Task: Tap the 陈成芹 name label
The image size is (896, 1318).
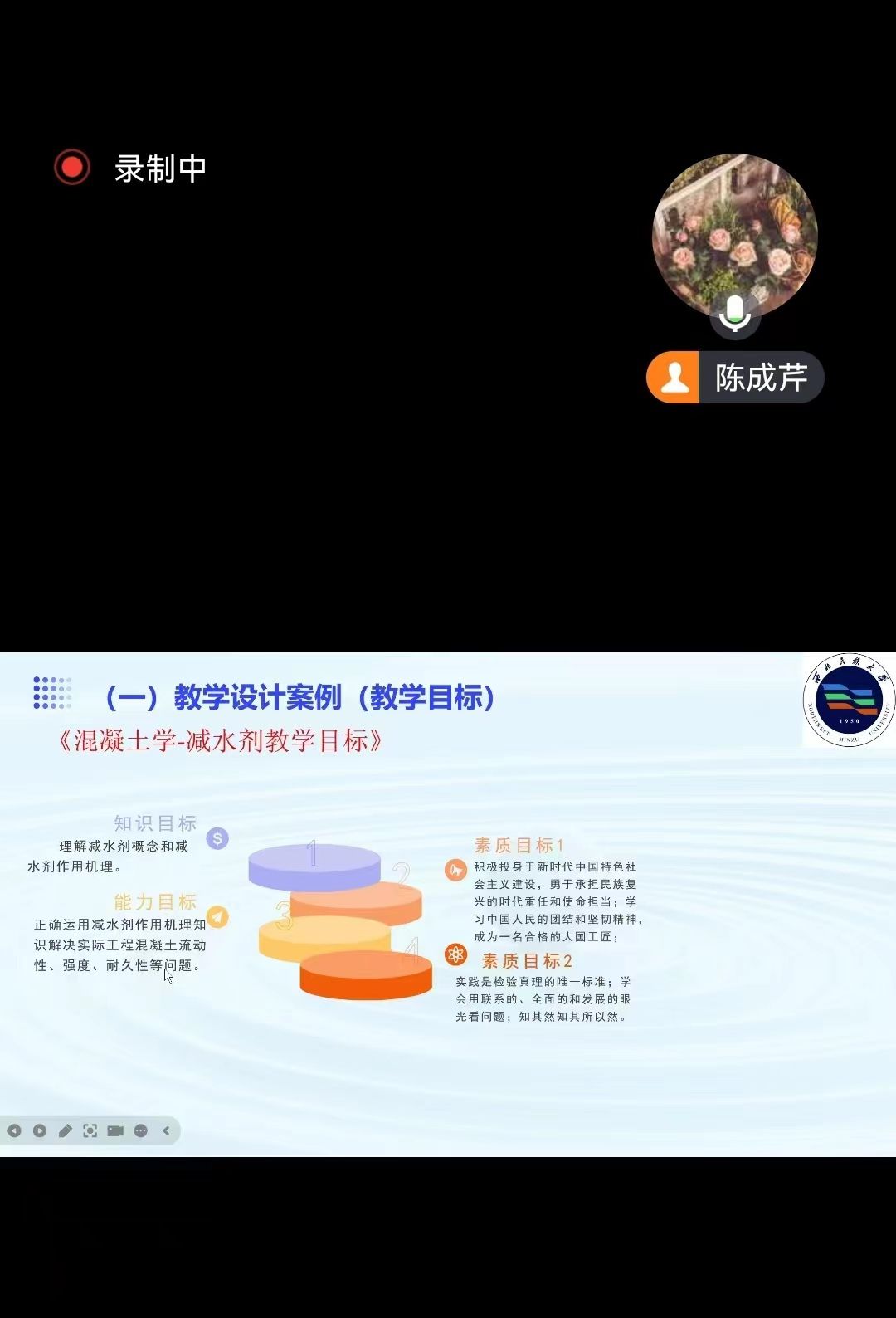Action: pos(760,378)
